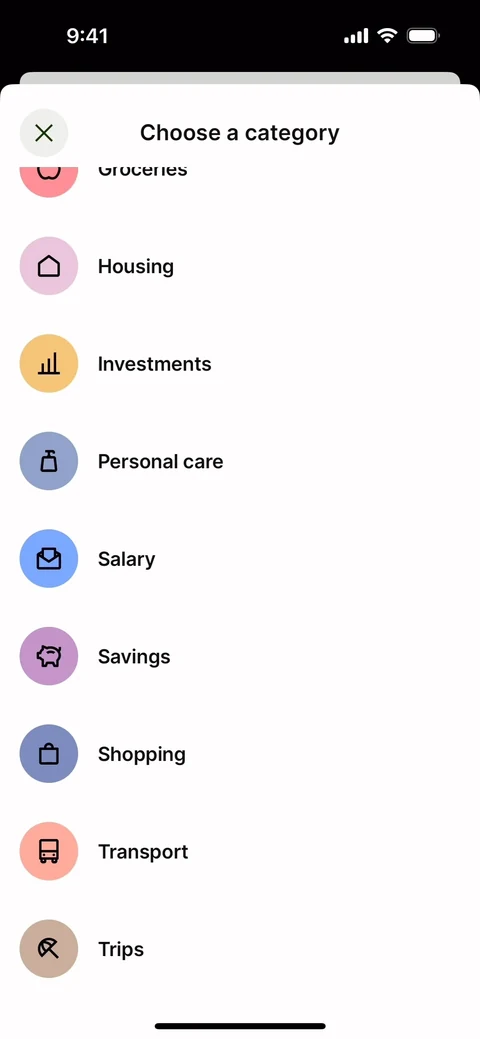The height and width of the screenshot is (1039, 480).
Task: Pick the Personal care category
Action: [x=240, y=461]
